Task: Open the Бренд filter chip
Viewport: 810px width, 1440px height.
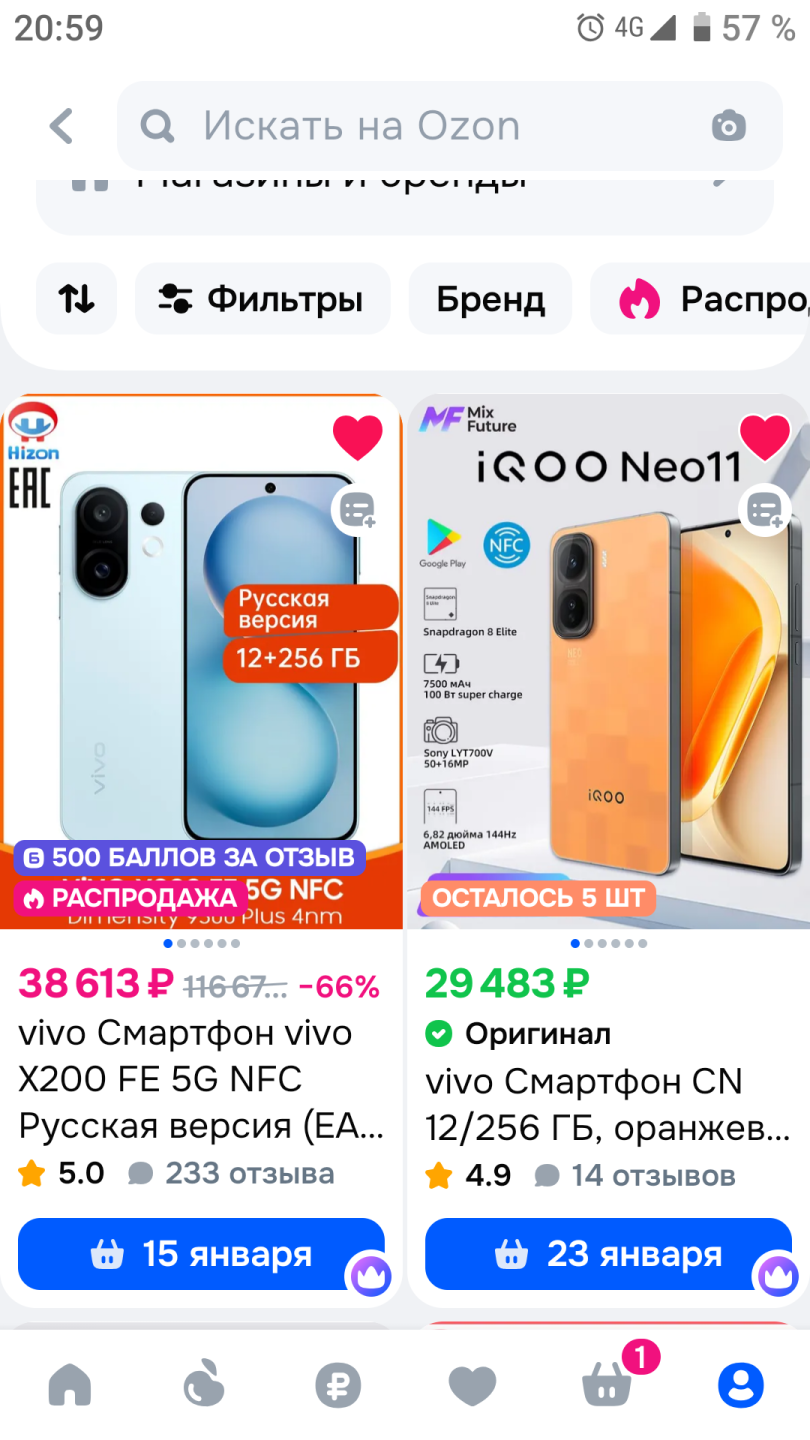Action: coord(490,298)
